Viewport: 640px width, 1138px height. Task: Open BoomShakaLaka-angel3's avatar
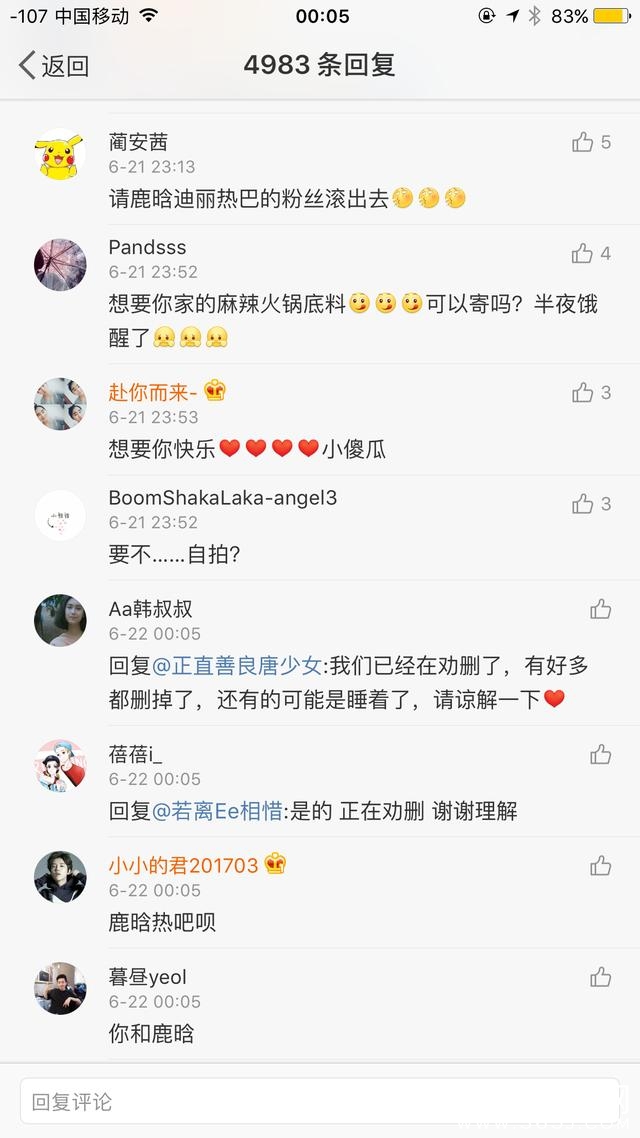(60, 516)
